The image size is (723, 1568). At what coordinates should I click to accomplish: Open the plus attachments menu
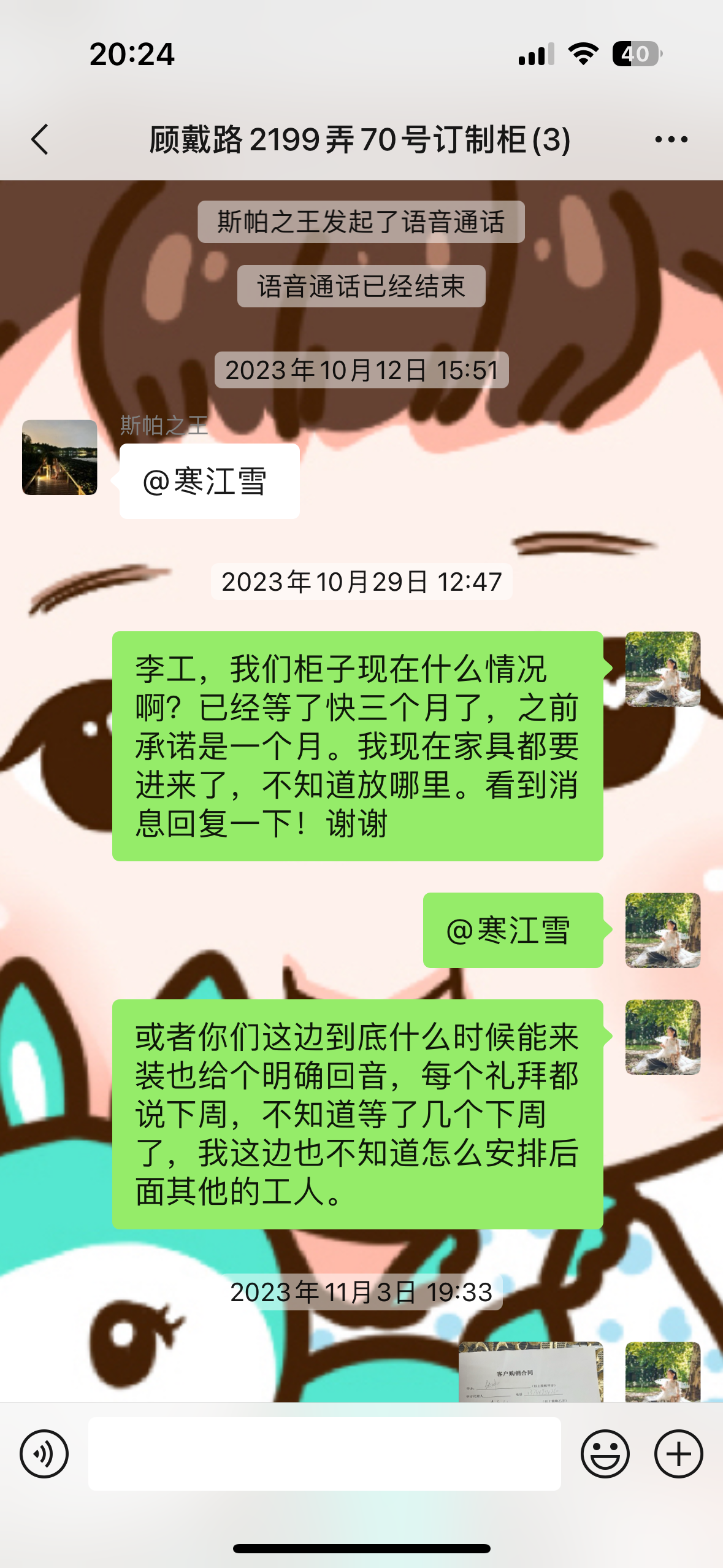pos(678,1453)
